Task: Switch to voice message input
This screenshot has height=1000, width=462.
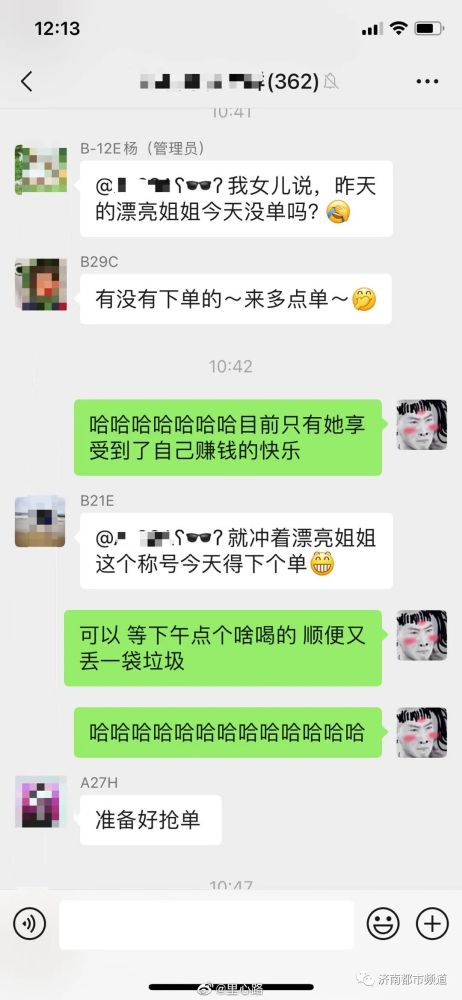Action: [29, 923]
